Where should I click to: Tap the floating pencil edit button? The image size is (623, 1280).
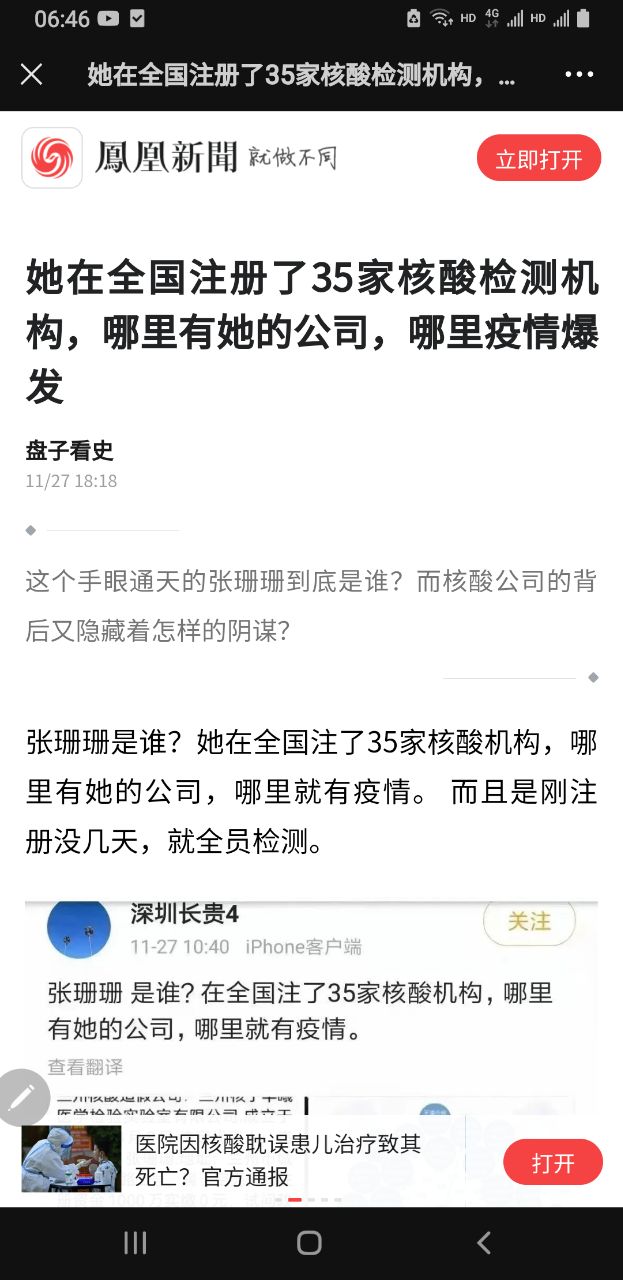(x=22, y=1097)
